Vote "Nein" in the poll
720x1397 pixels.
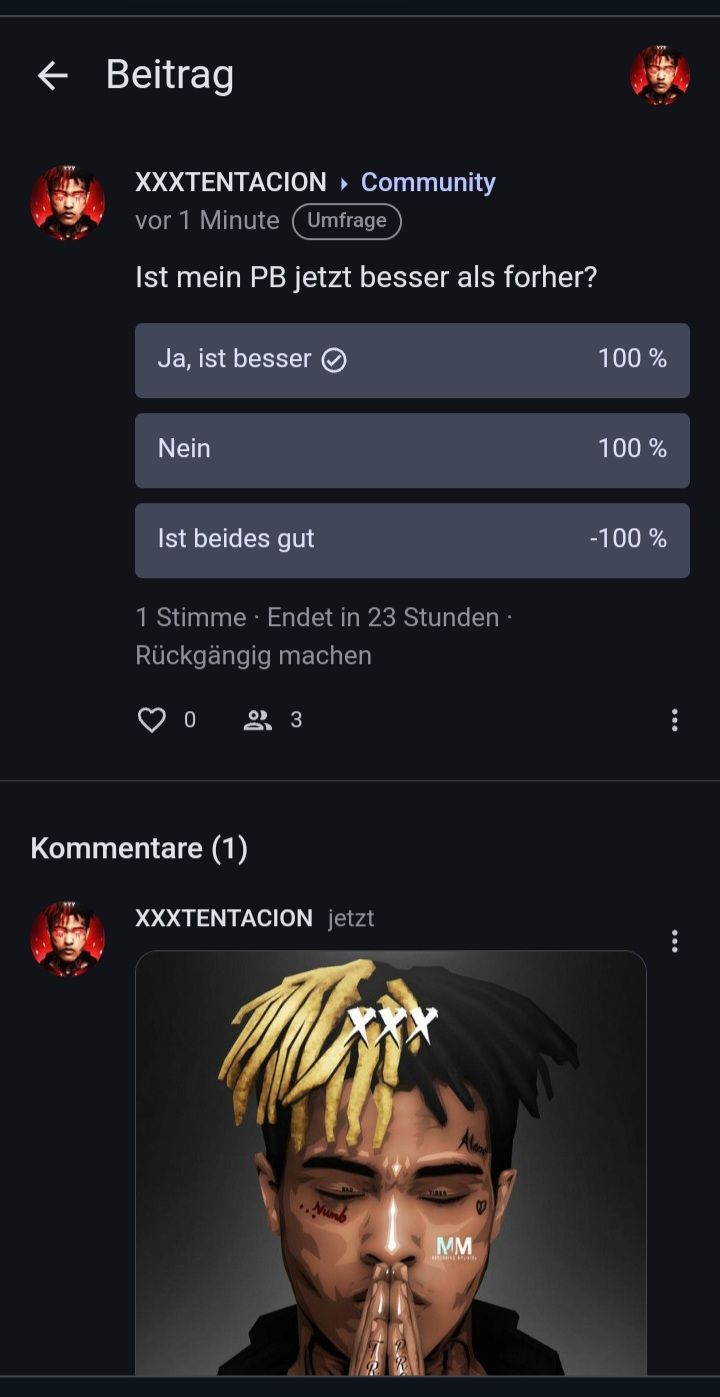coord(412,450)
